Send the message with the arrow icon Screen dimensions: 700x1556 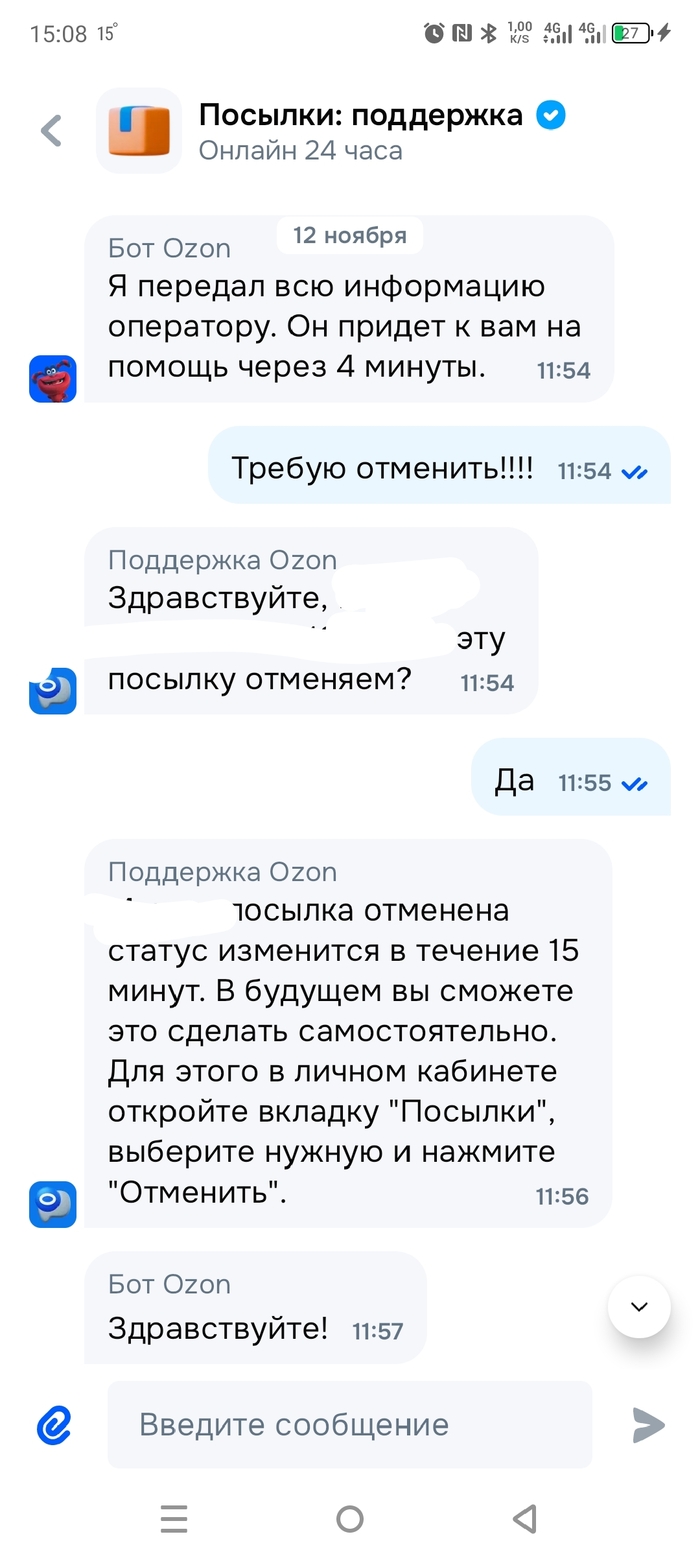(648, 1425)
